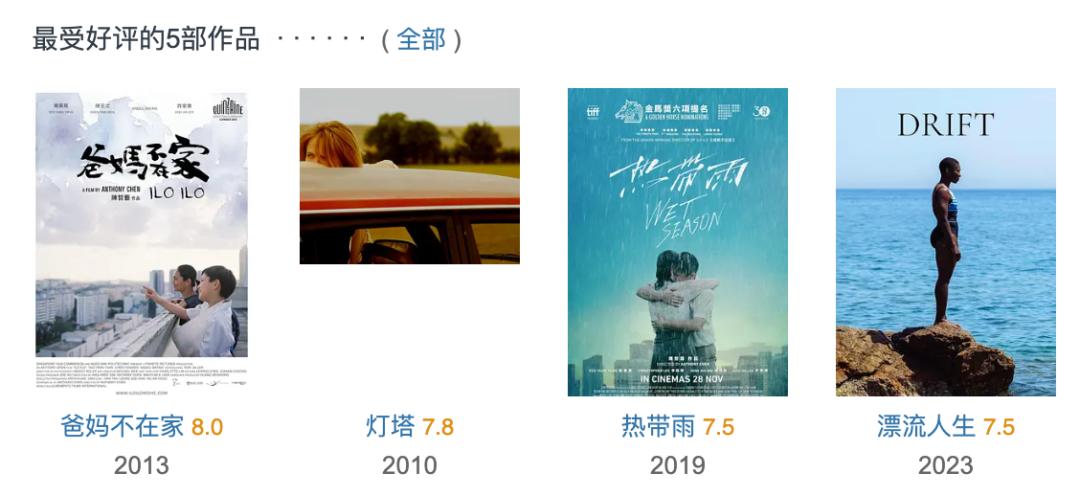
Task: Visit the 漂流人生 title link
Action: [926, 427]
